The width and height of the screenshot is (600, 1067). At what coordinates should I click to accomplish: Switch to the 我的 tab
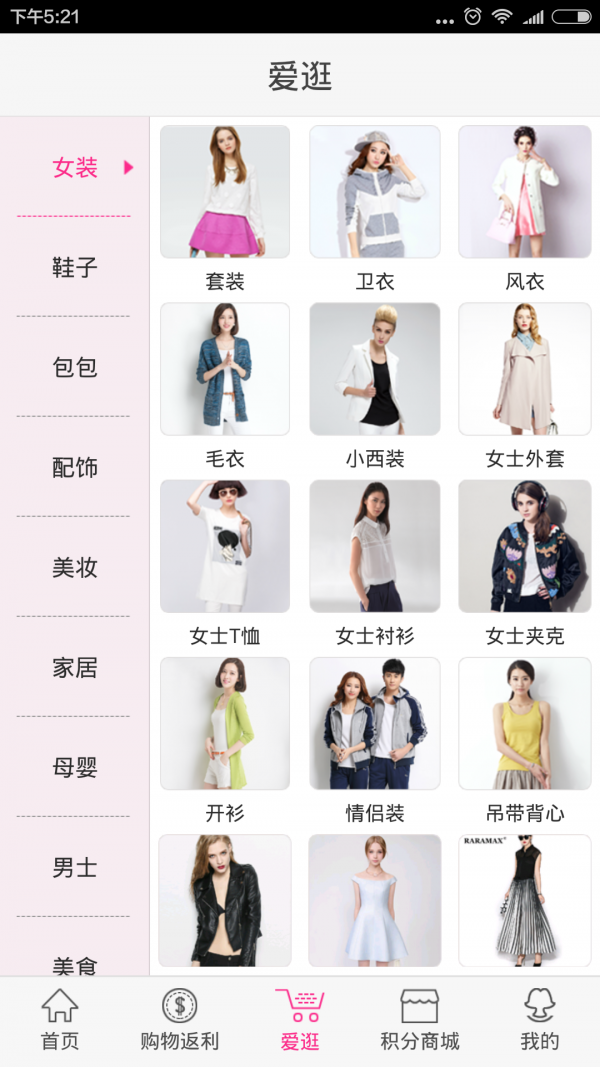(540, 1020)
